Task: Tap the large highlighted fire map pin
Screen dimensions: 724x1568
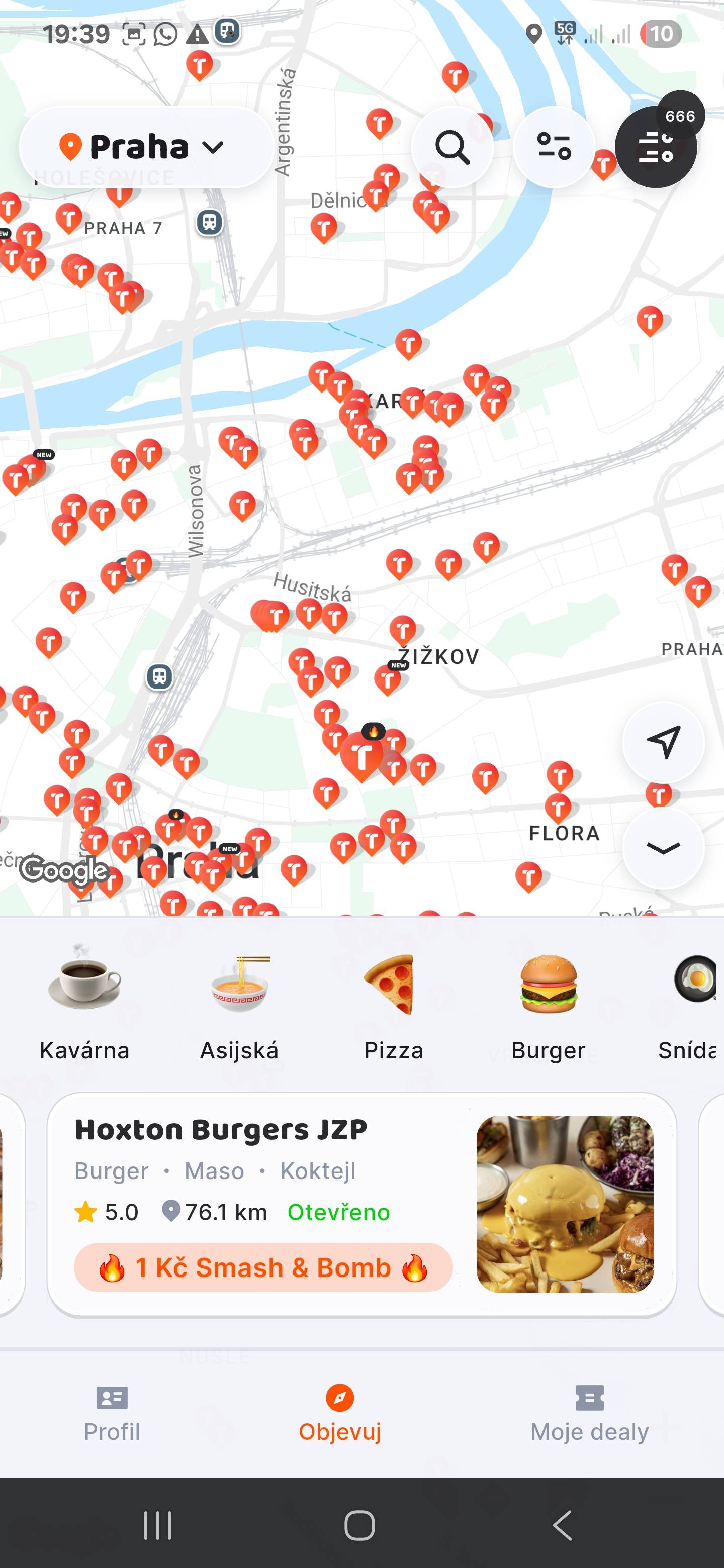Action: pos(363,755)
